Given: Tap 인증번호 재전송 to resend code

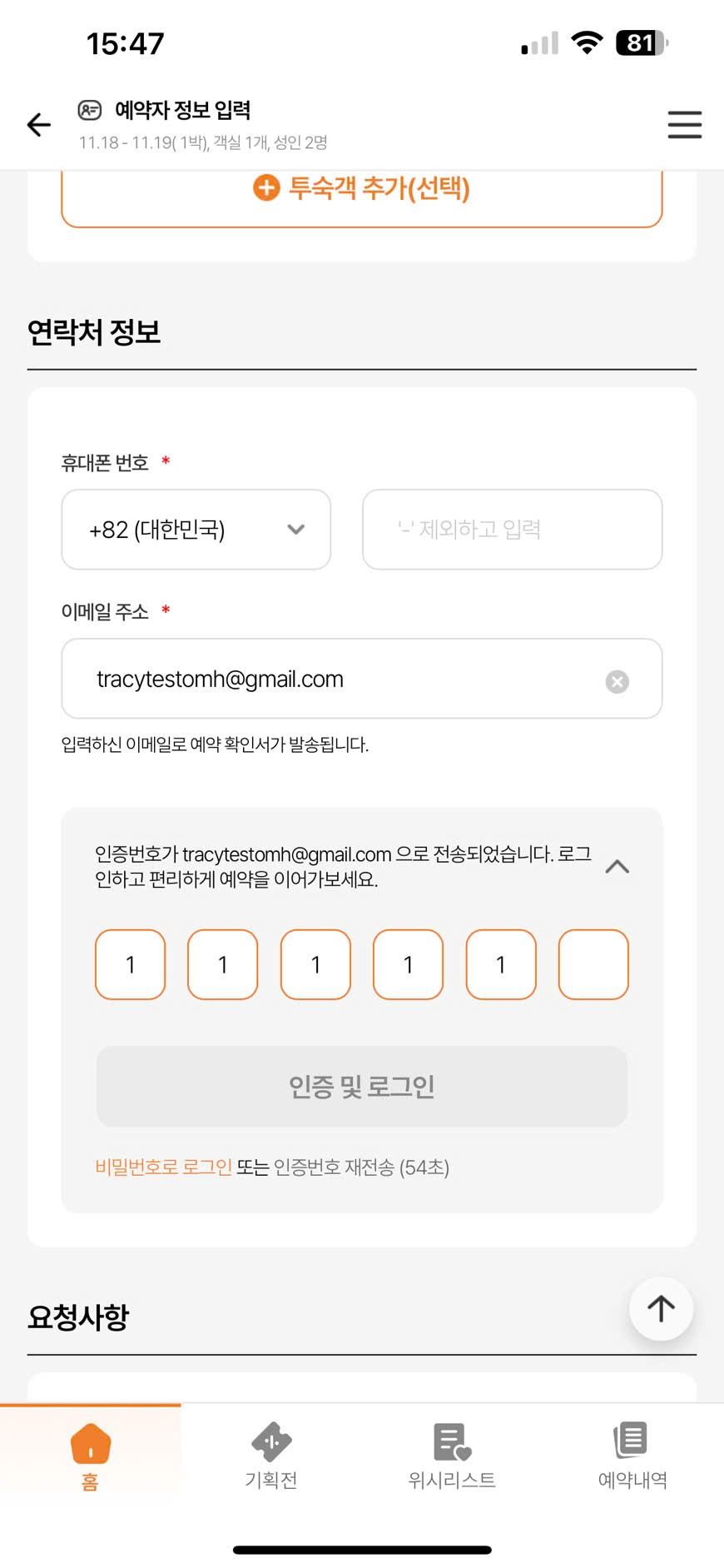Looking at the screenshot, I should pos(335,1167).
